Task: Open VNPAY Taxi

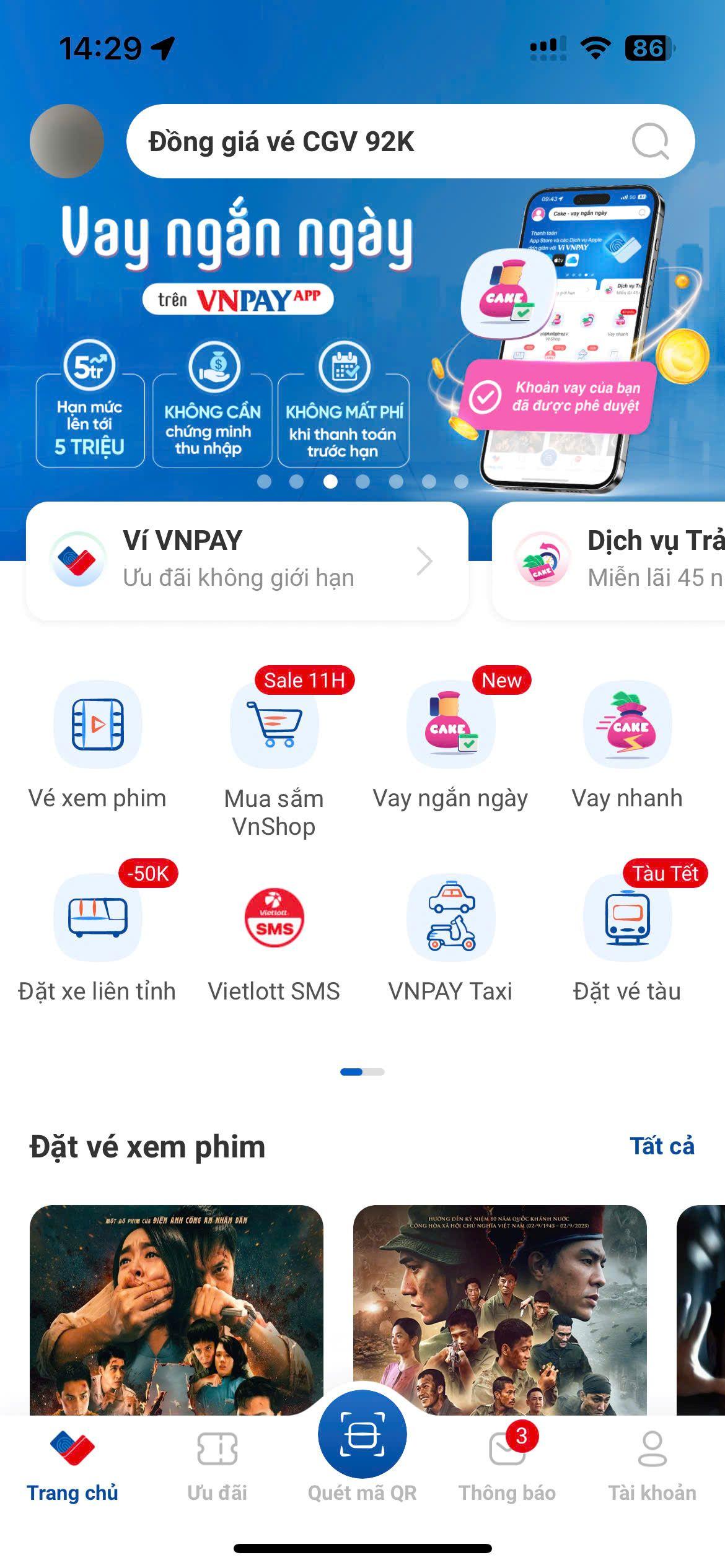Action: pos(450,918)
